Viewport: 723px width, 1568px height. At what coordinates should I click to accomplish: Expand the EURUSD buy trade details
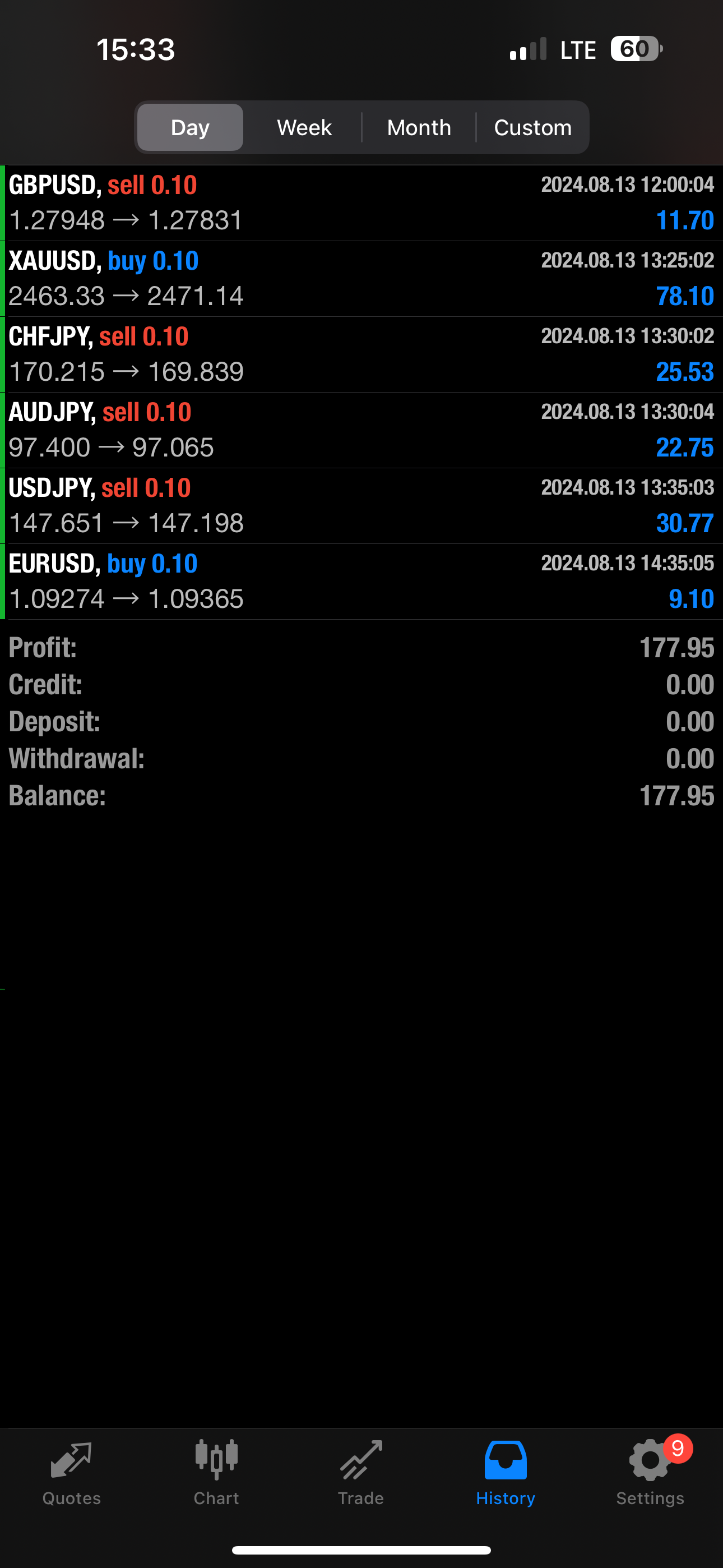(361, 582)
